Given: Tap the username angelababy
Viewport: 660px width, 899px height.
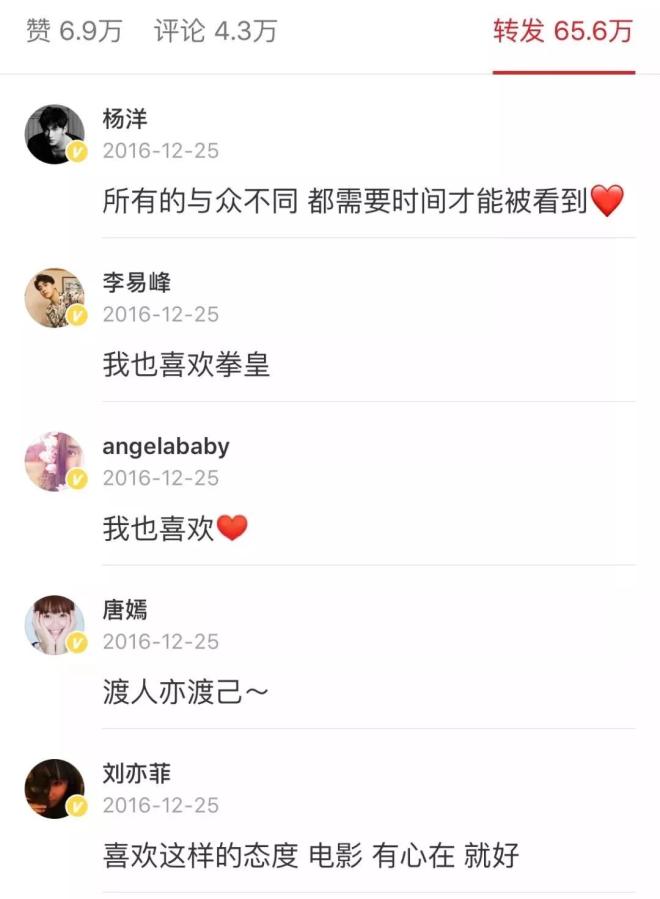Looking at the screenshot, I should [166, 446].
